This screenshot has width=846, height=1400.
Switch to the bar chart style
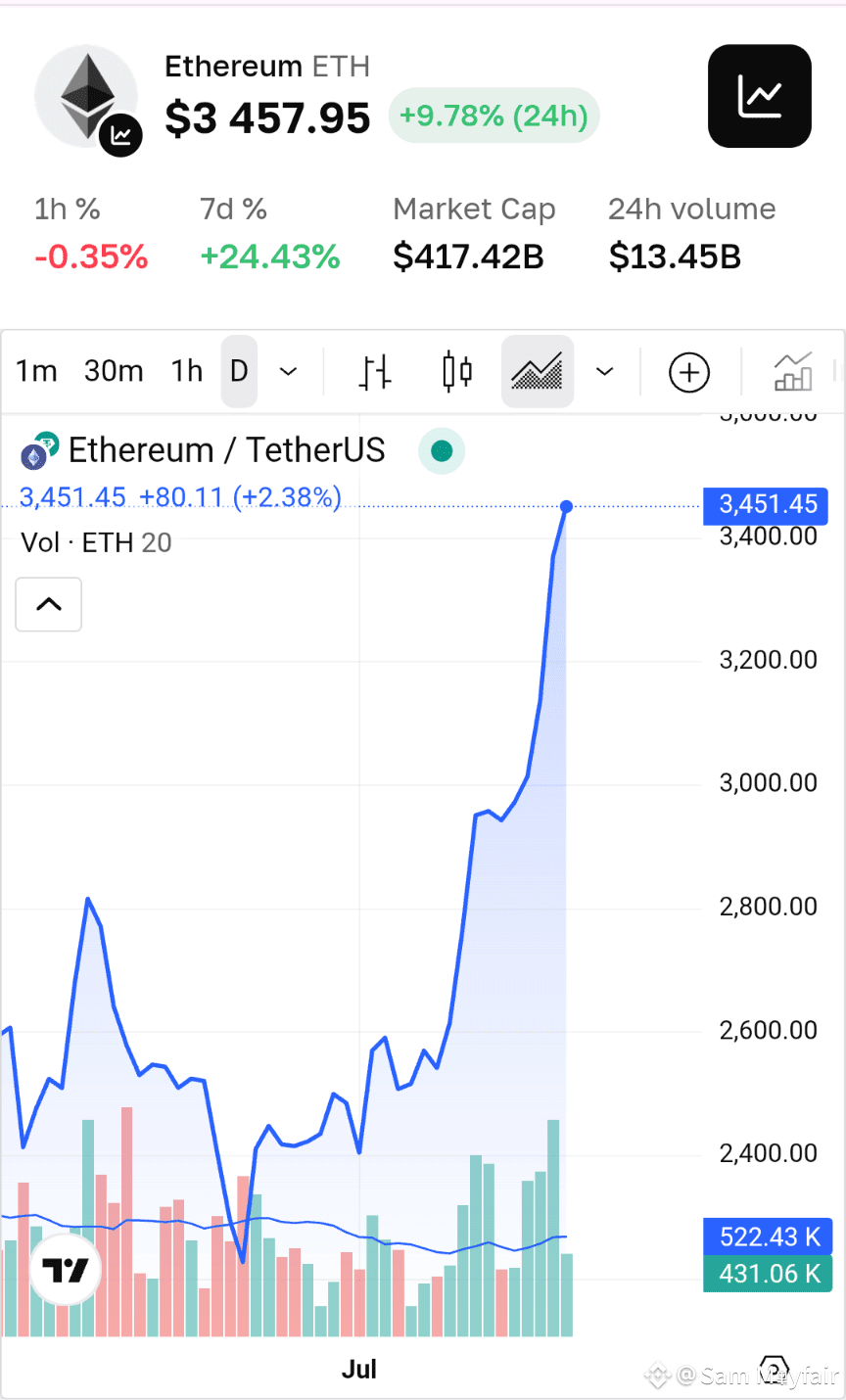click(375, 372)
